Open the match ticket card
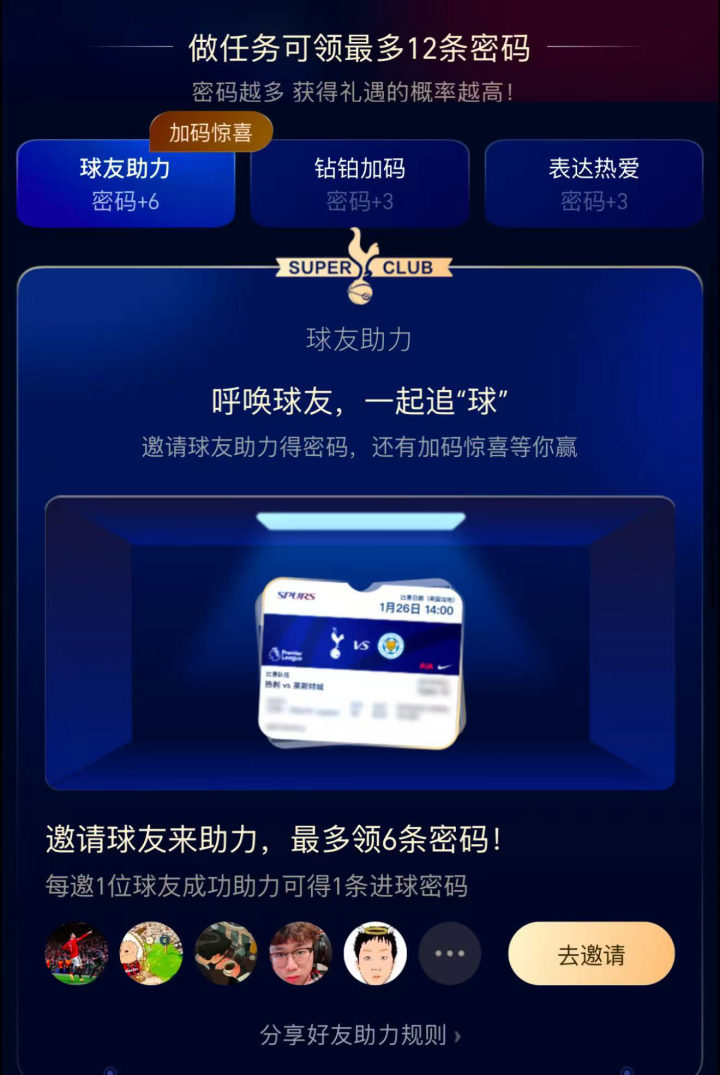The height and width of the screenshot is (1075, 720). pos(360,662)
